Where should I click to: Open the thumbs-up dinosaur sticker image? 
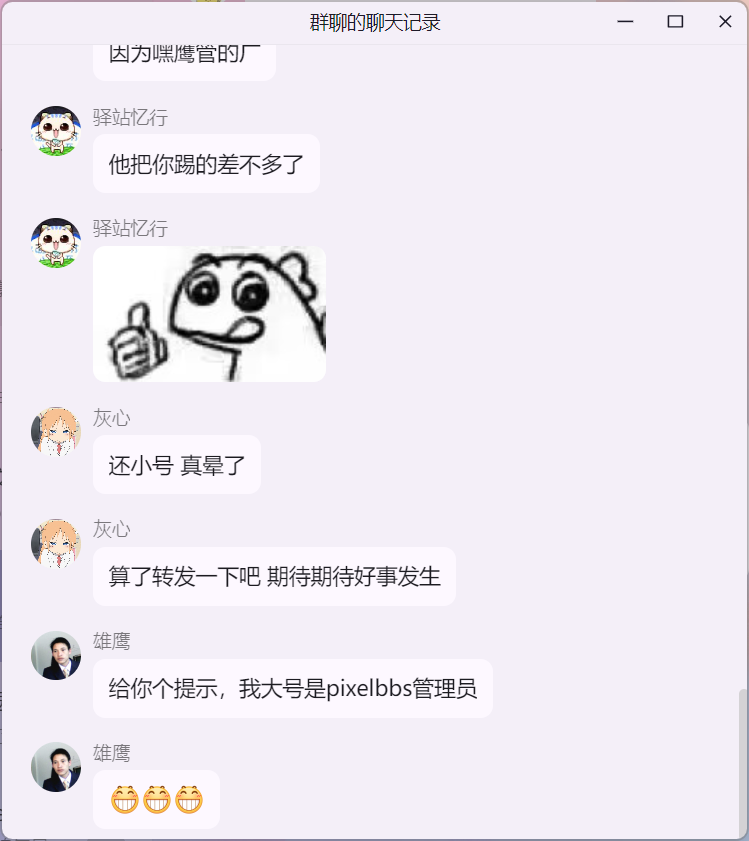(x=210, y=314)
